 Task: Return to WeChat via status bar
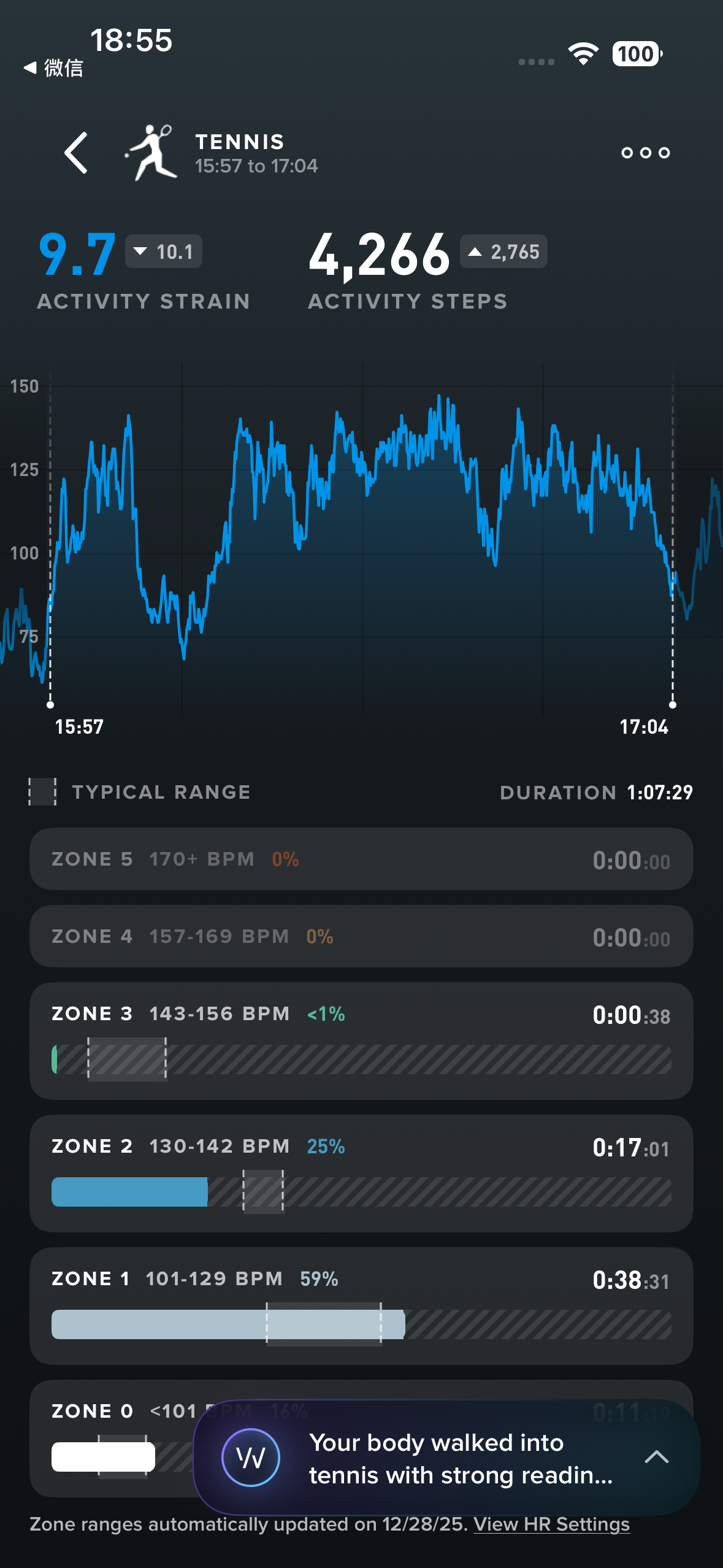tap(53, 67)
